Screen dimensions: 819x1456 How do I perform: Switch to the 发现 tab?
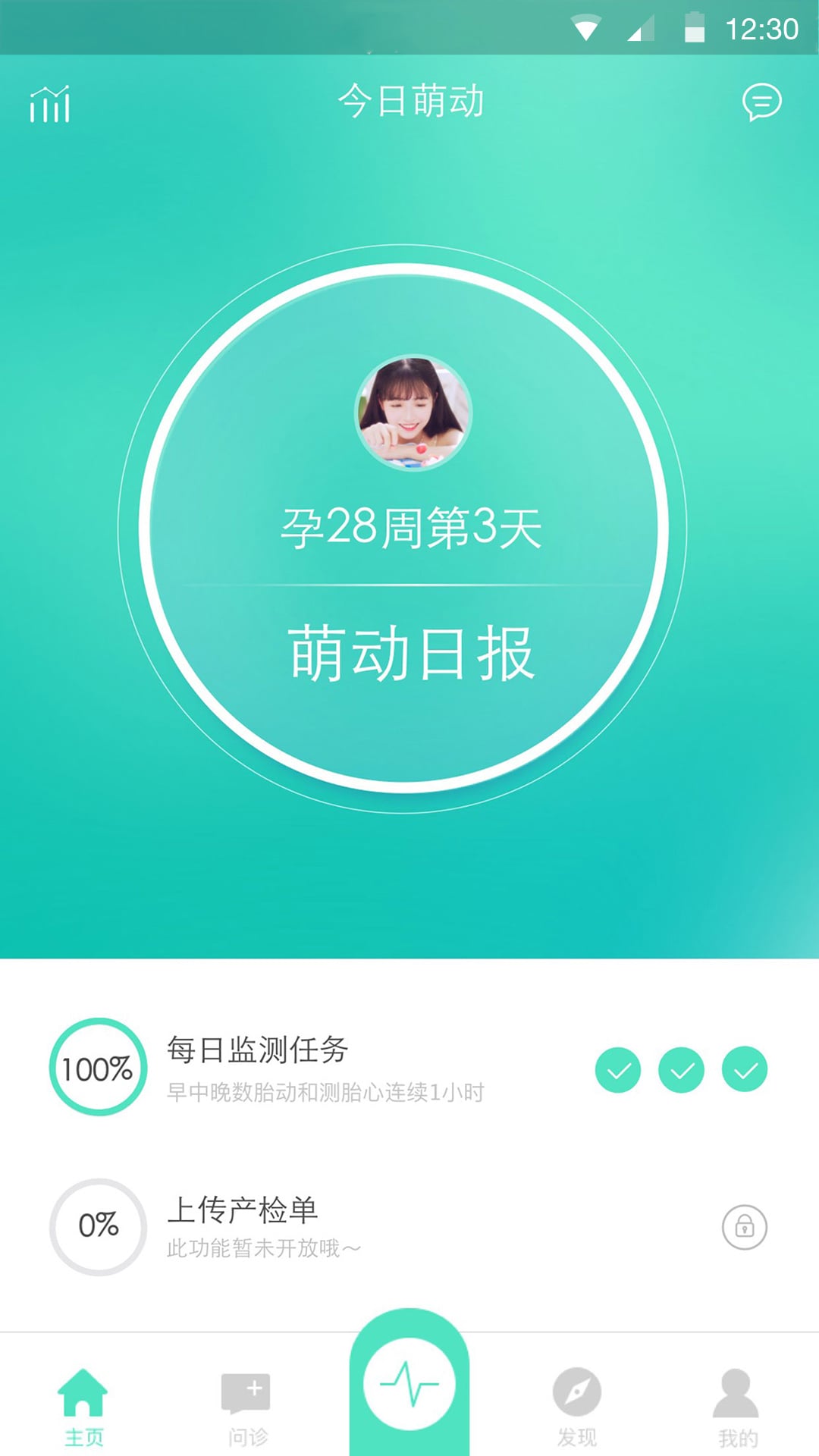576,1407
